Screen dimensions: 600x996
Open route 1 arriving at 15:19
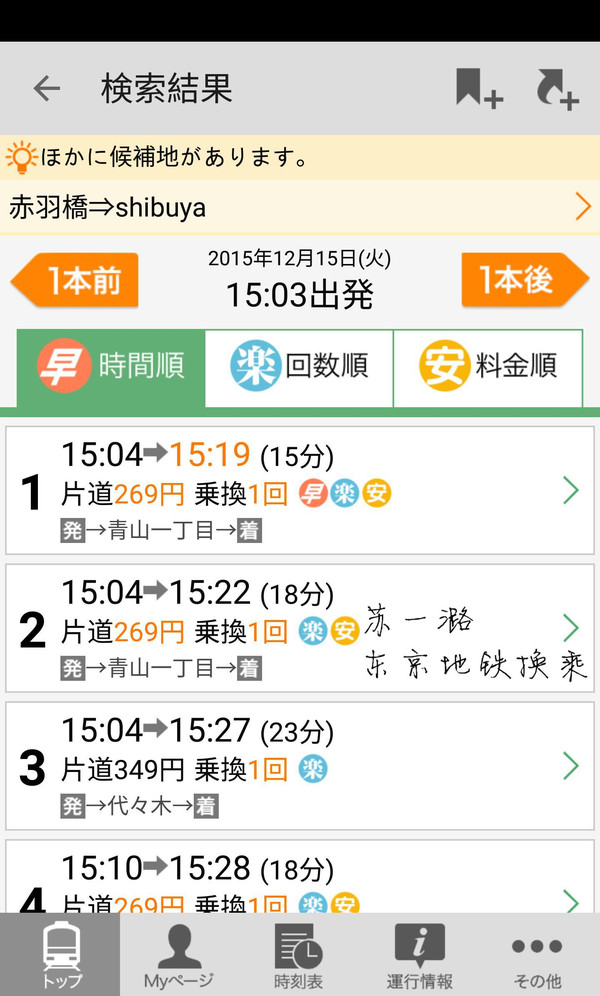(300, 490)
